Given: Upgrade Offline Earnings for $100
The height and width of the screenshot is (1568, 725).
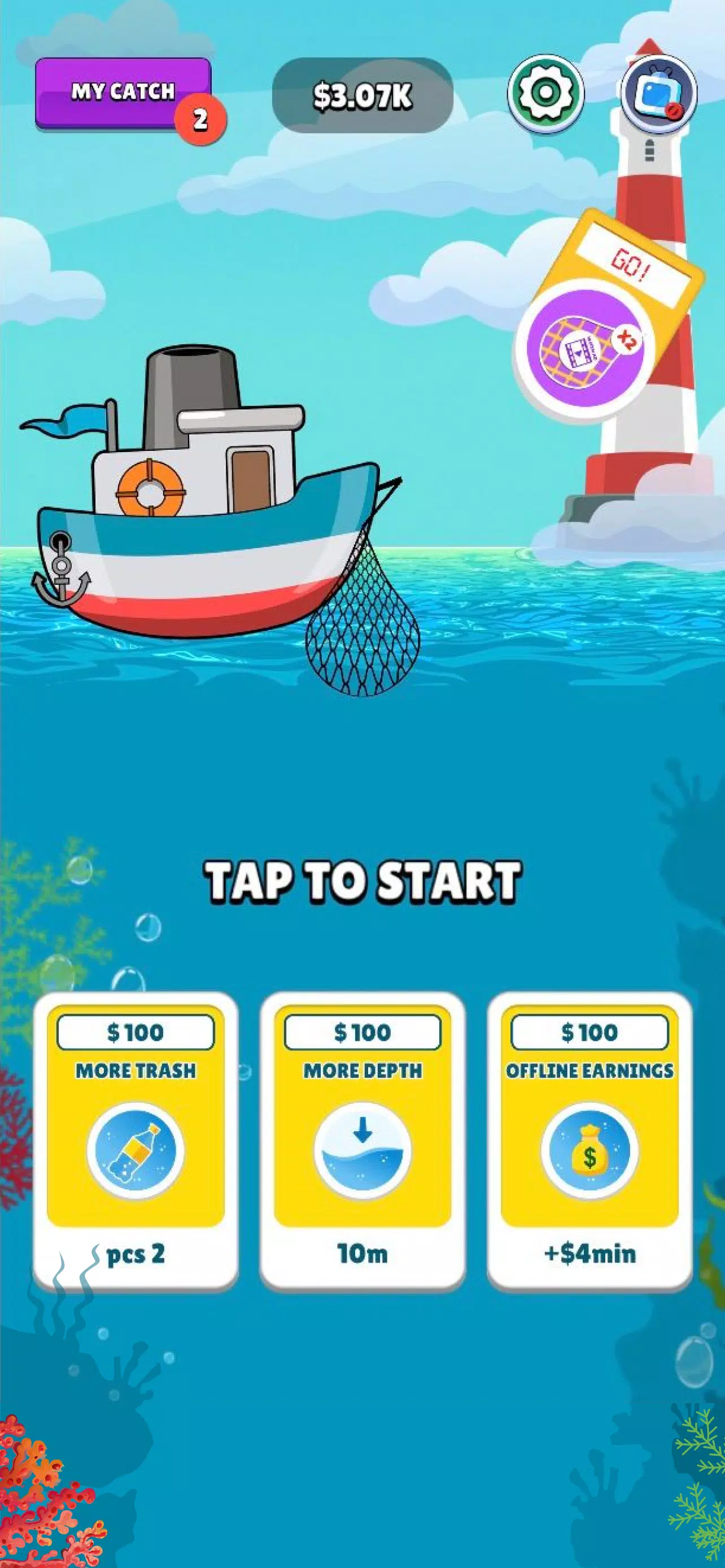Looking at the screenshot, I should point(589,1140).
